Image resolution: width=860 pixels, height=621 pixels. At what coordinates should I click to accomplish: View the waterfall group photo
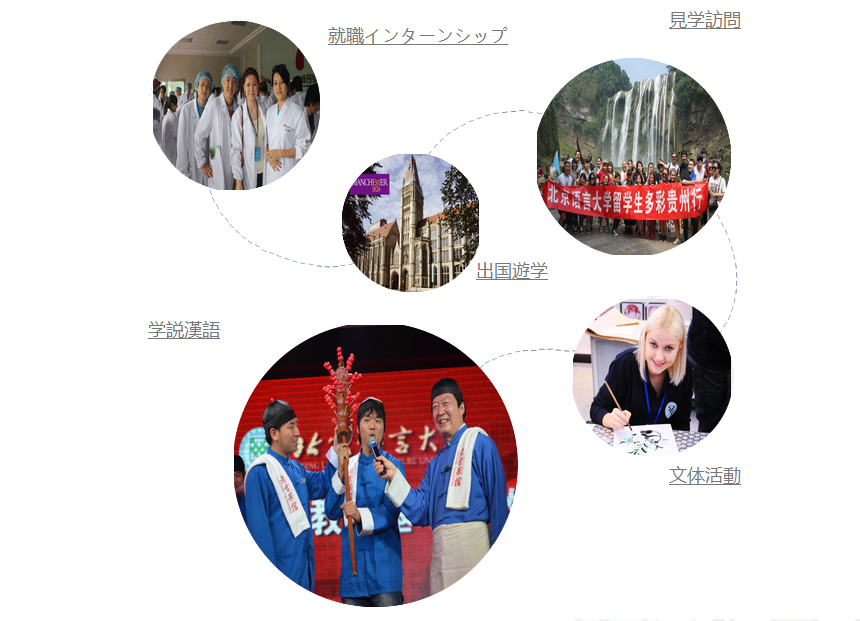click(633, 157)
